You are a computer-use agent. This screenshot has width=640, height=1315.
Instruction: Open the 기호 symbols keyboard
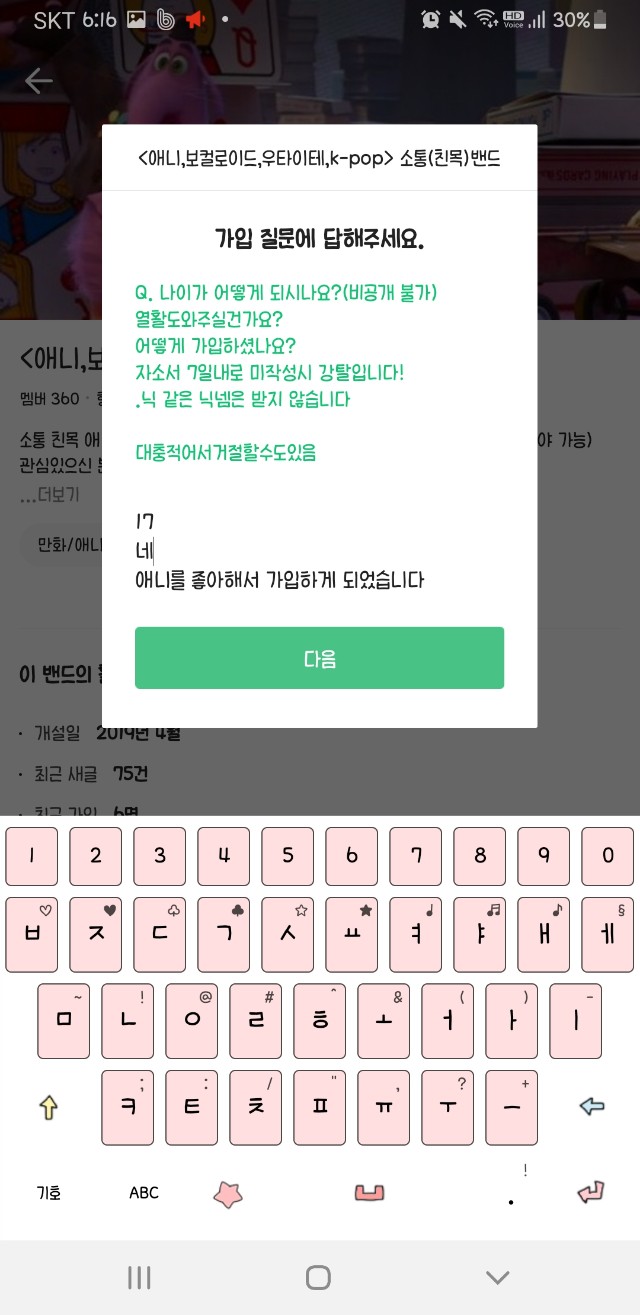[x=48, y=1192]
